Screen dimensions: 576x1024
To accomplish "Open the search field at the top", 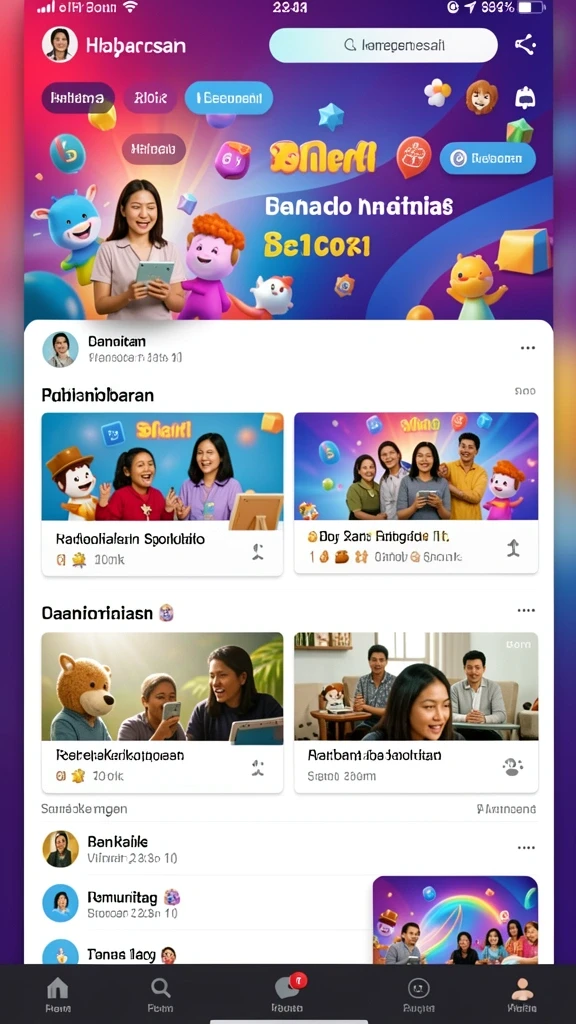I will (x=383, y=45).
